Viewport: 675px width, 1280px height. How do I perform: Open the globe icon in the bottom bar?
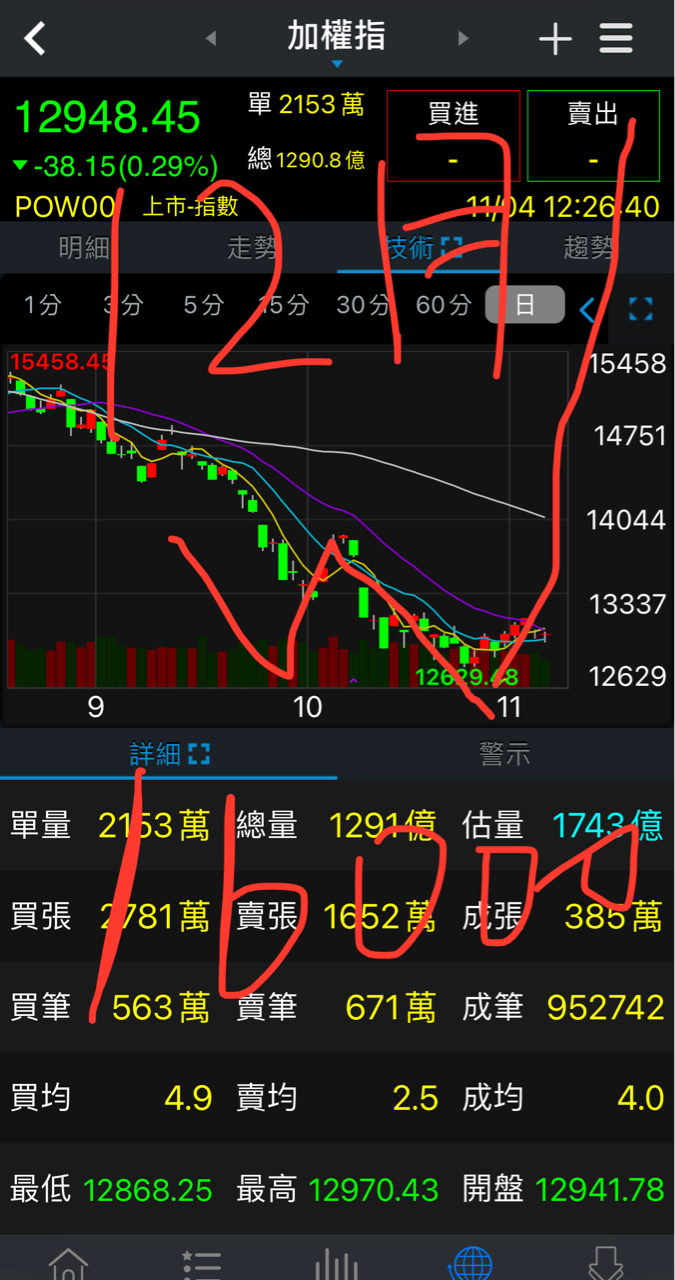click(470, 1264)
